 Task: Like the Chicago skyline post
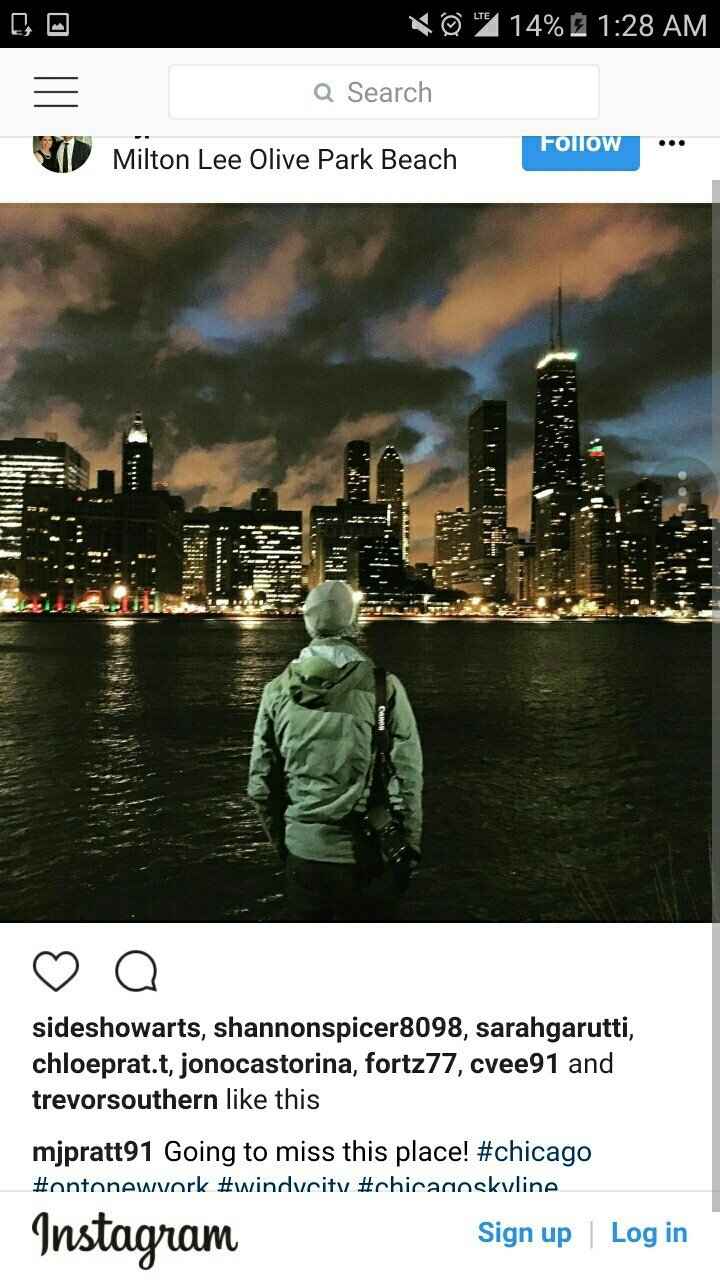tap(56, 971)
